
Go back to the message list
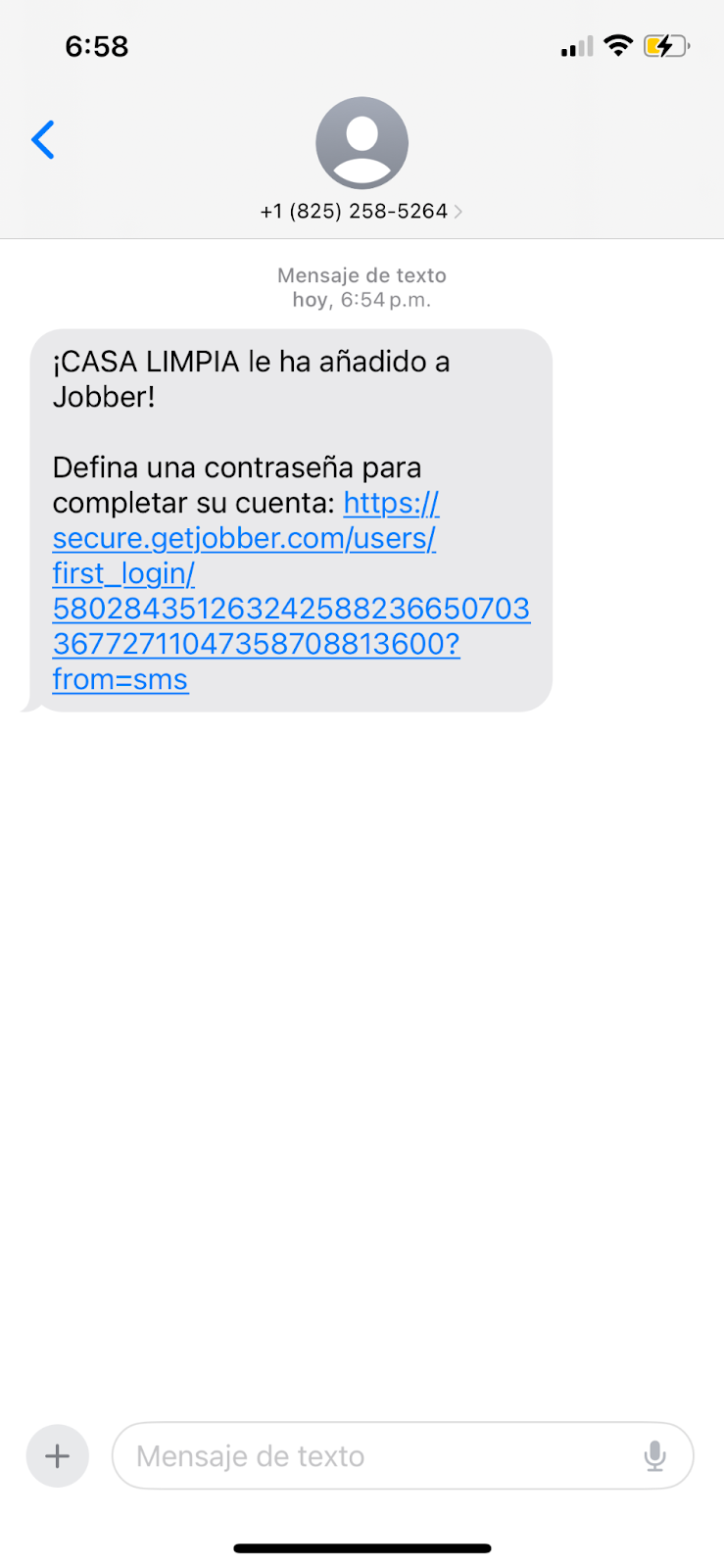(x=43, y=140)
